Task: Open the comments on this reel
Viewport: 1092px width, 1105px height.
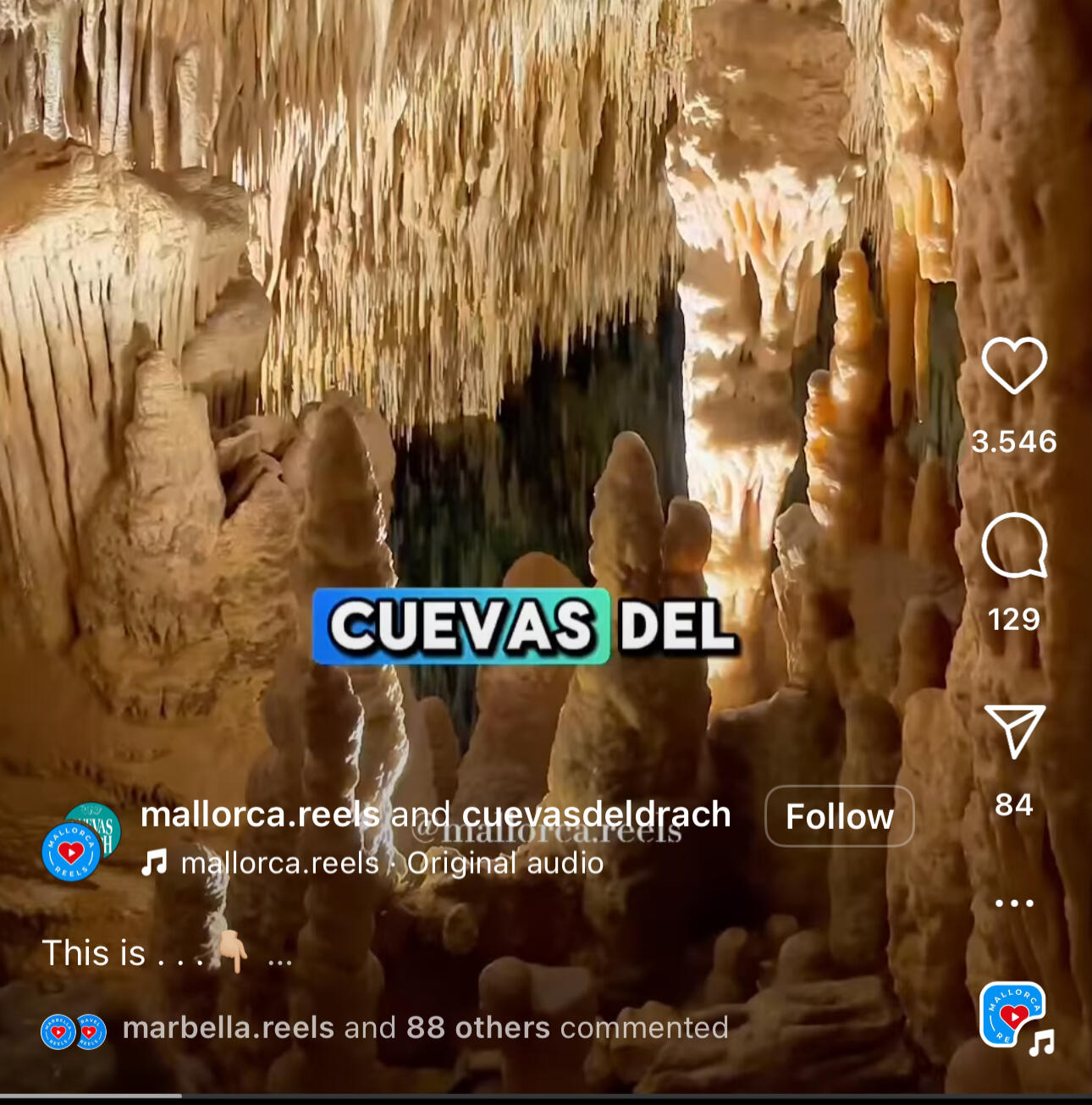Action: coord(1014,545)
